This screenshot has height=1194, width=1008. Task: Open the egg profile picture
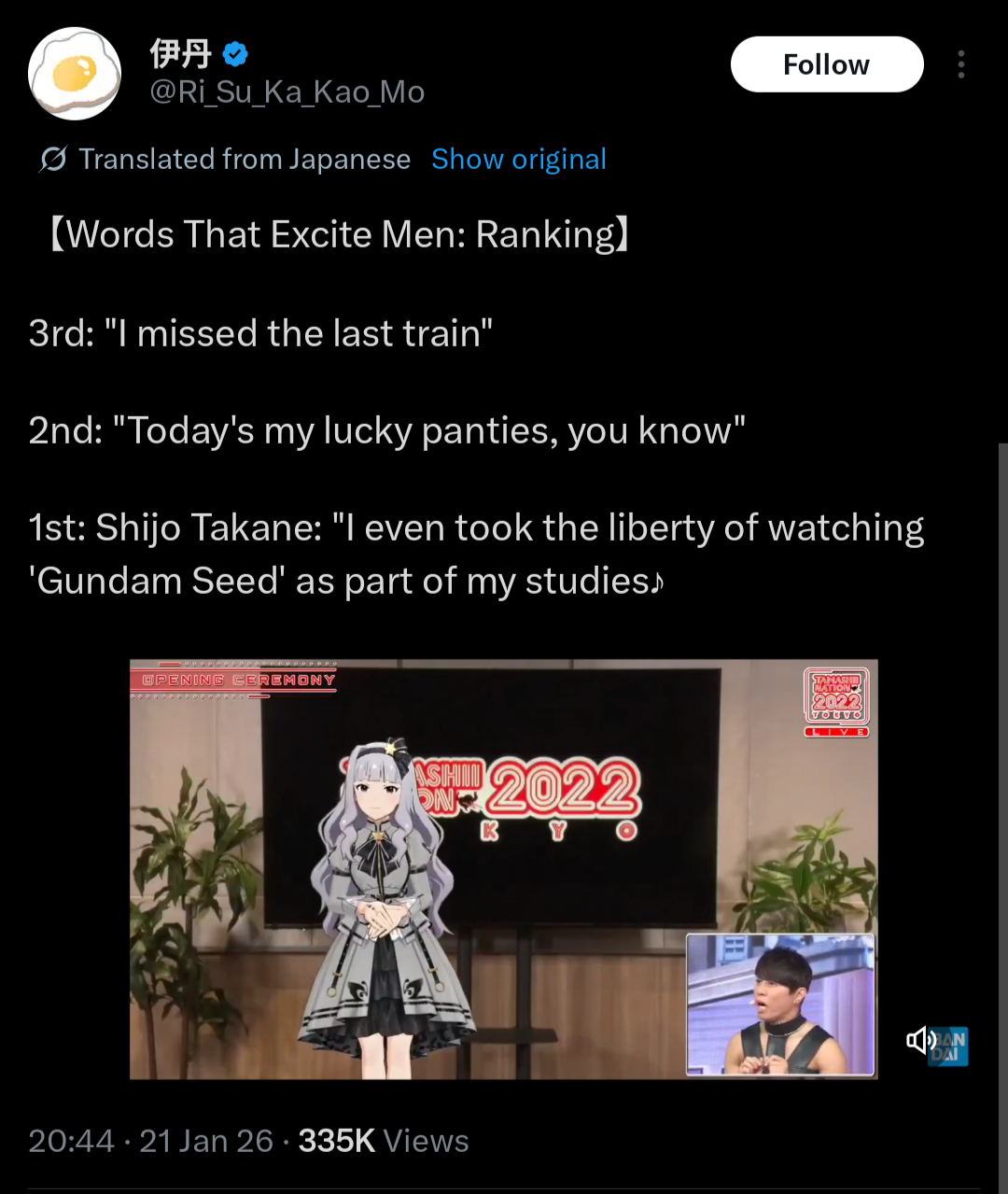[x=75, y=73]
